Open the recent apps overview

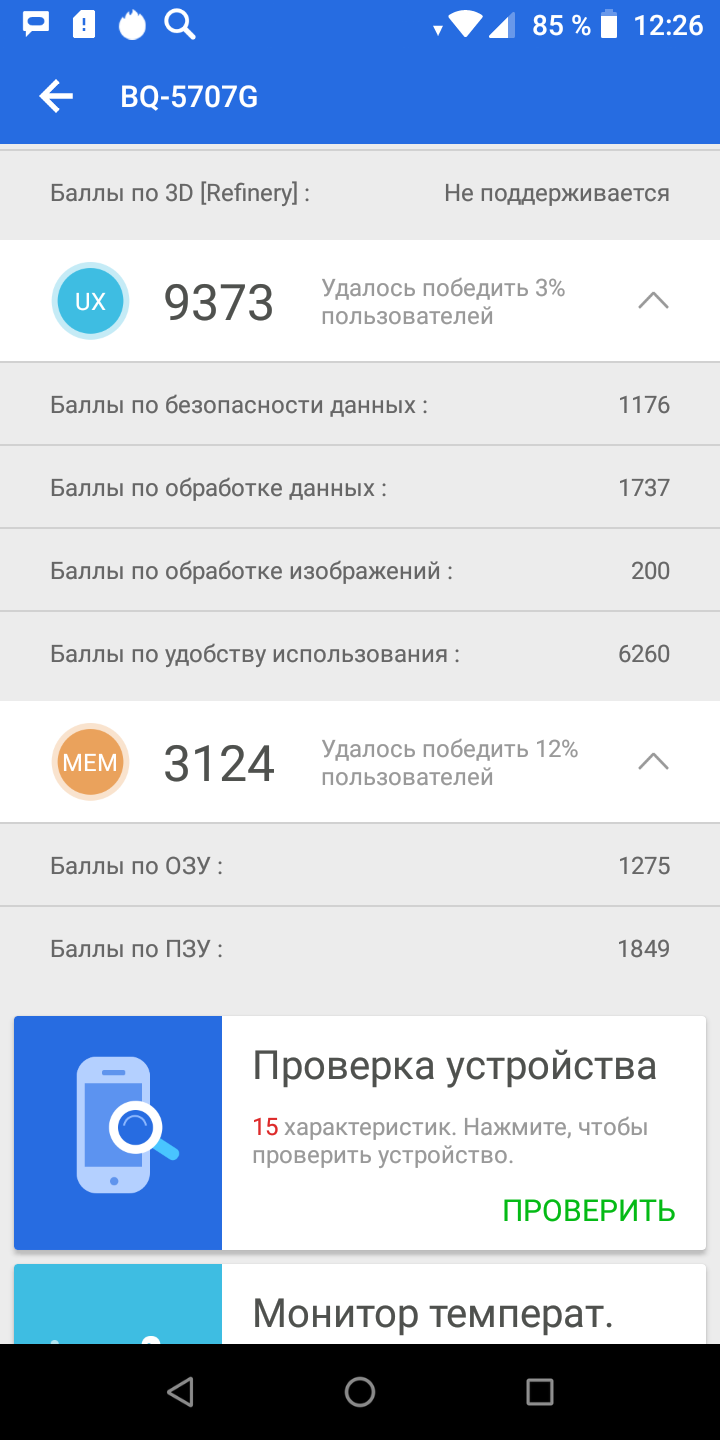[x=540, y=1392]
